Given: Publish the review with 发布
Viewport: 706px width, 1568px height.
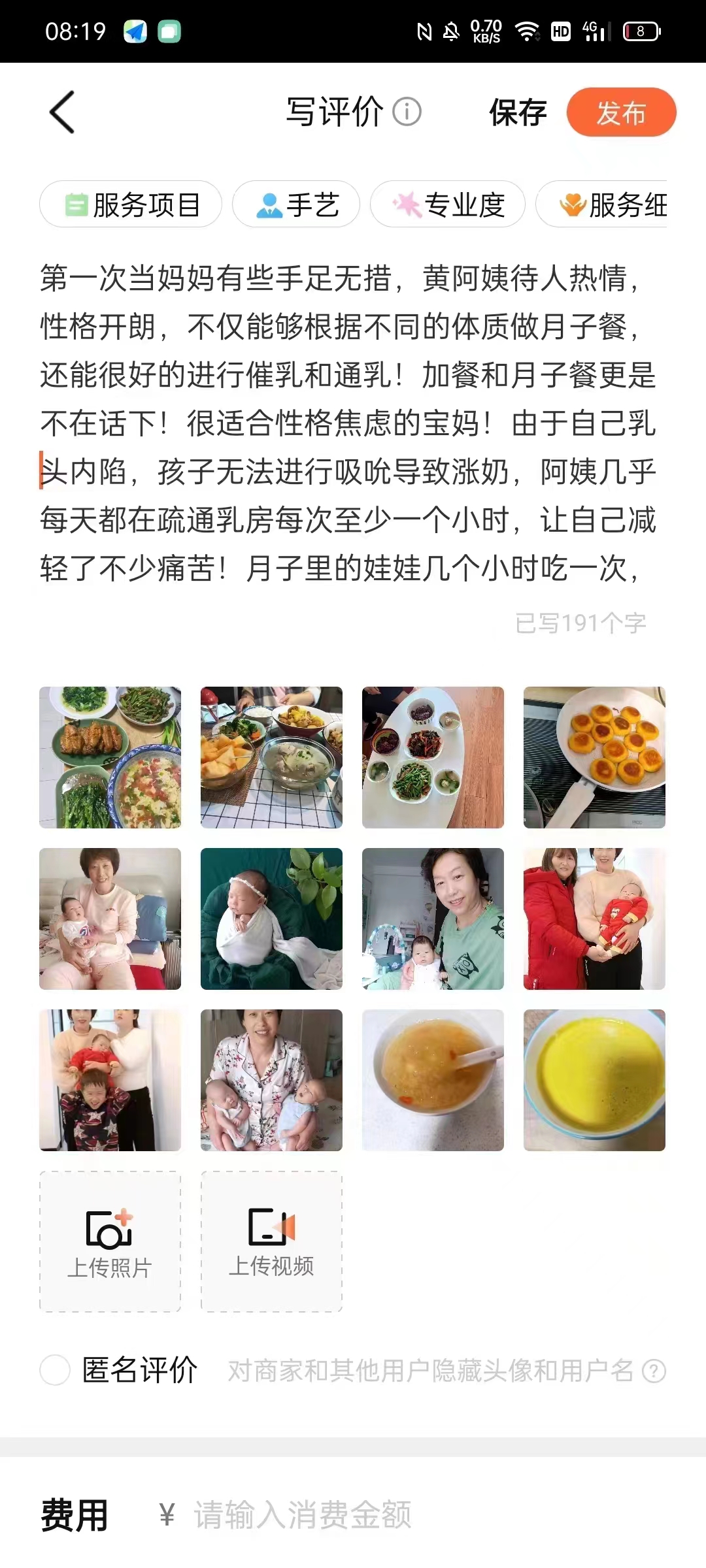Looking at the screenshot, I should click(x=620, y=112).
